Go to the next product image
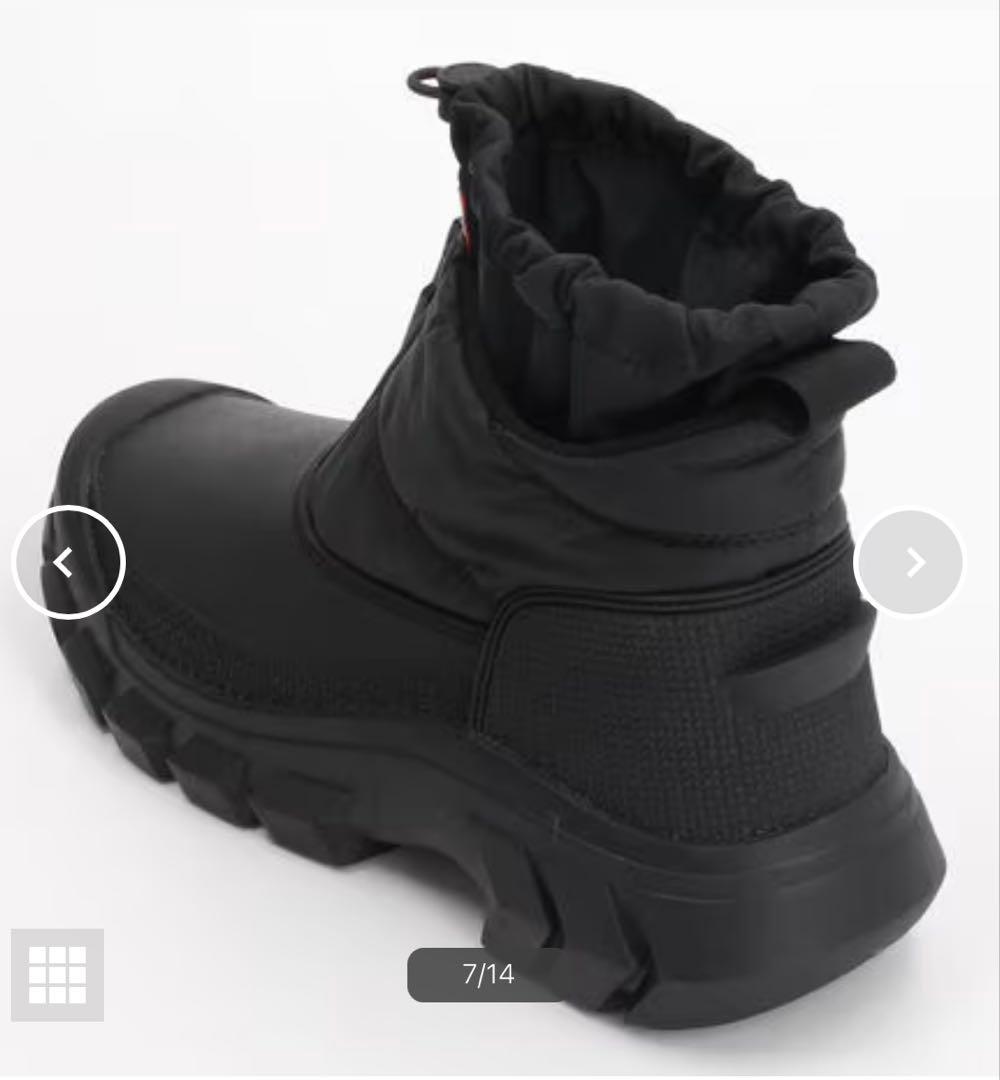1000x1080 pixels. click(909, 563)
